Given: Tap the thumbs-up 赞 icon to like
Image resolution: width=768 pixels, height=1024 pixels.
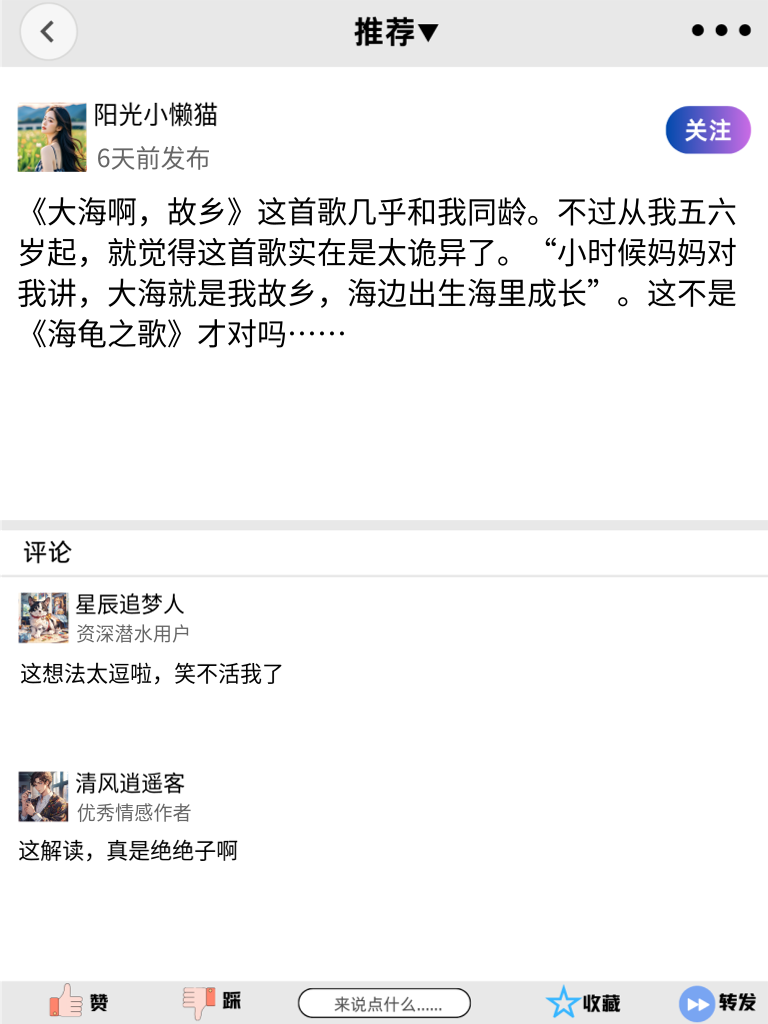Looking at the screenshot, I should pos(67,1002).
